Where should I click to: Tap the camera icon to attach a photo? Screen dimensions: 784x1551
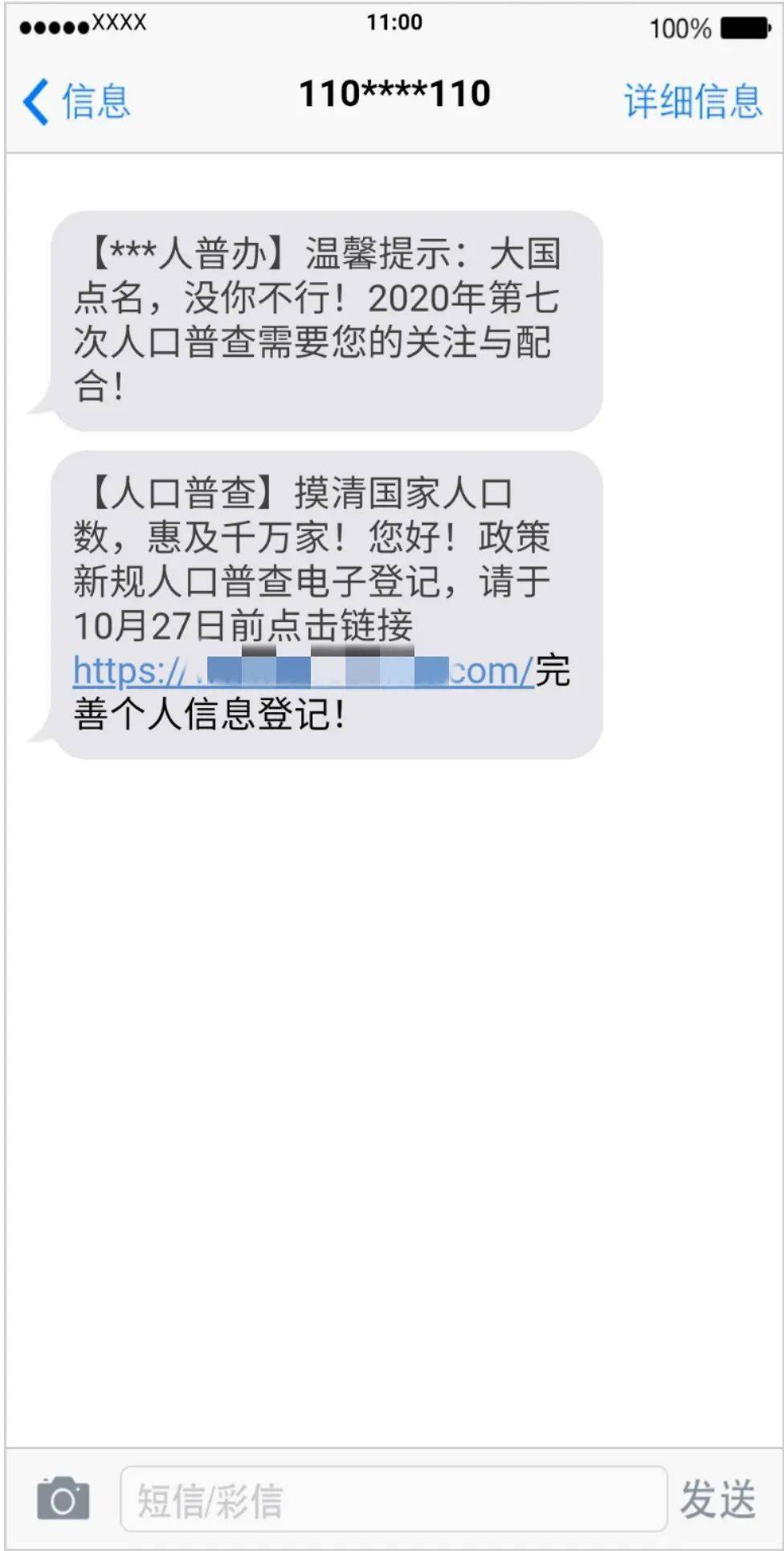tap(63, 1498)
